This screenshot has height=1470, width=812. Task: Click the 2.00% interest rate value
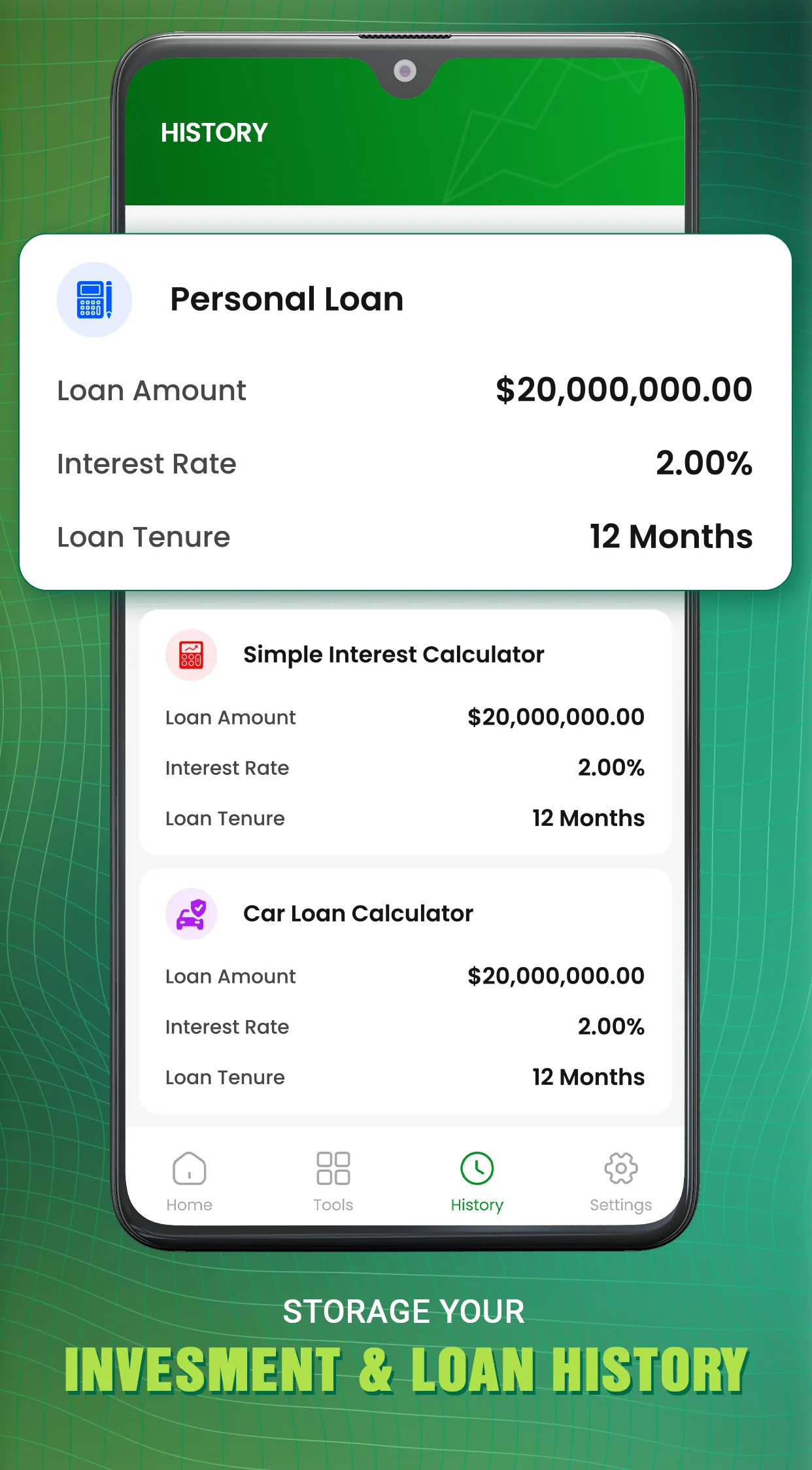705,463
